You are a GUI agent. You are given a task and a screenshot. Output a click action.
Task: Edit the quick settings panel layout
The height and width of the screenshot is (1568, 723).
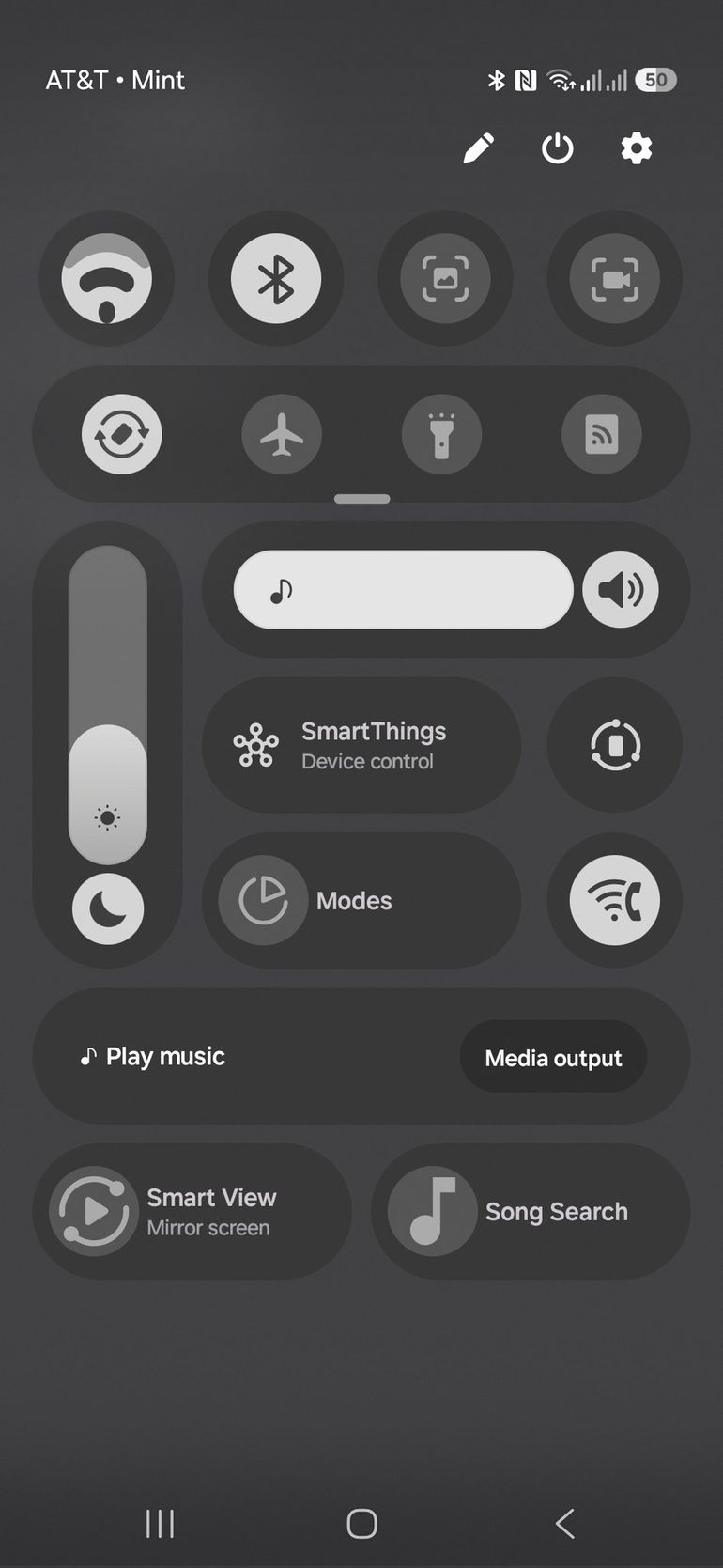(x=478, y=148)
